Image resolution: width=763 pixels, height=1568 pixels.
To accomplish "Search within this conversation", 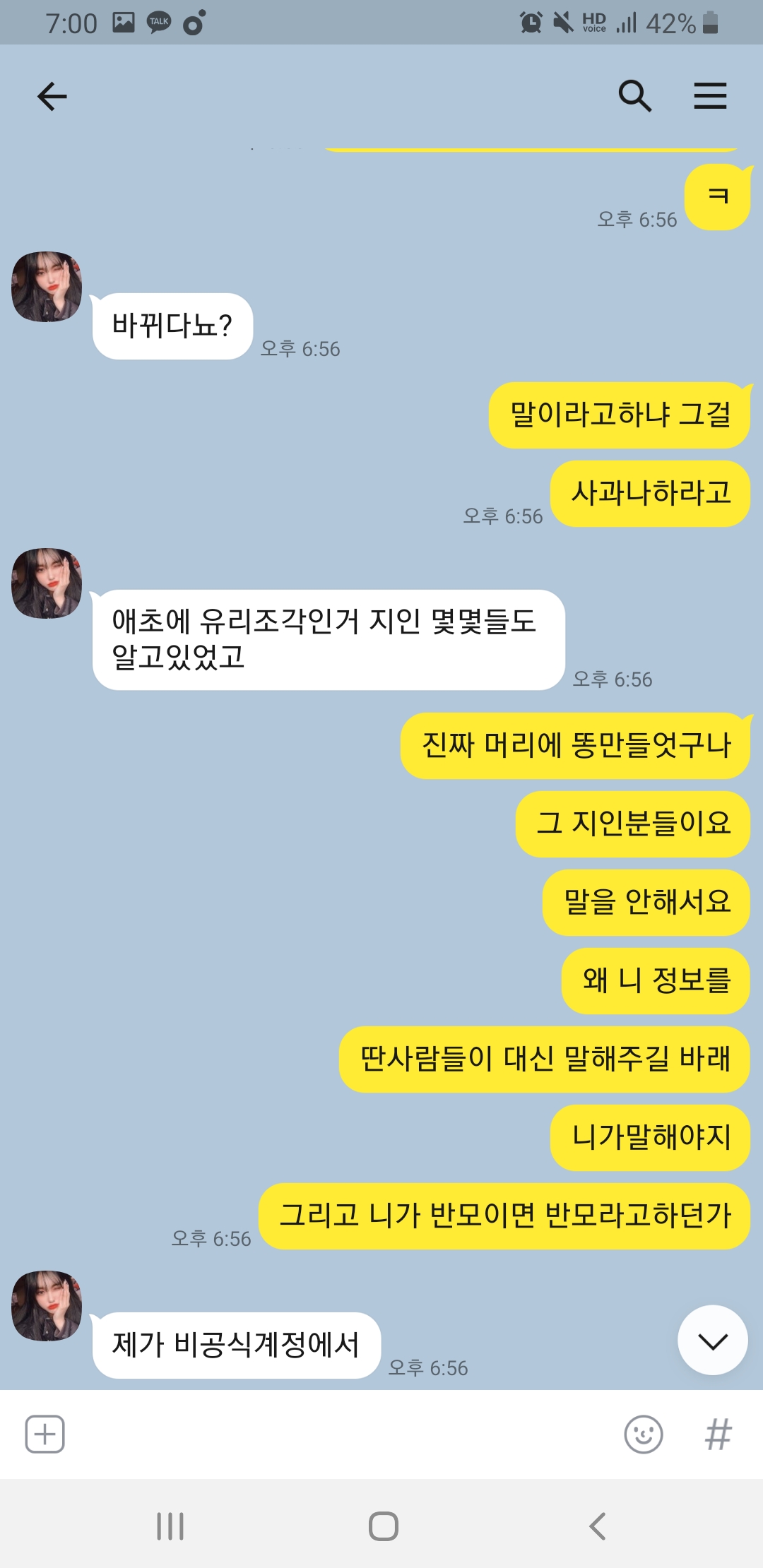I will coord(634,96).
